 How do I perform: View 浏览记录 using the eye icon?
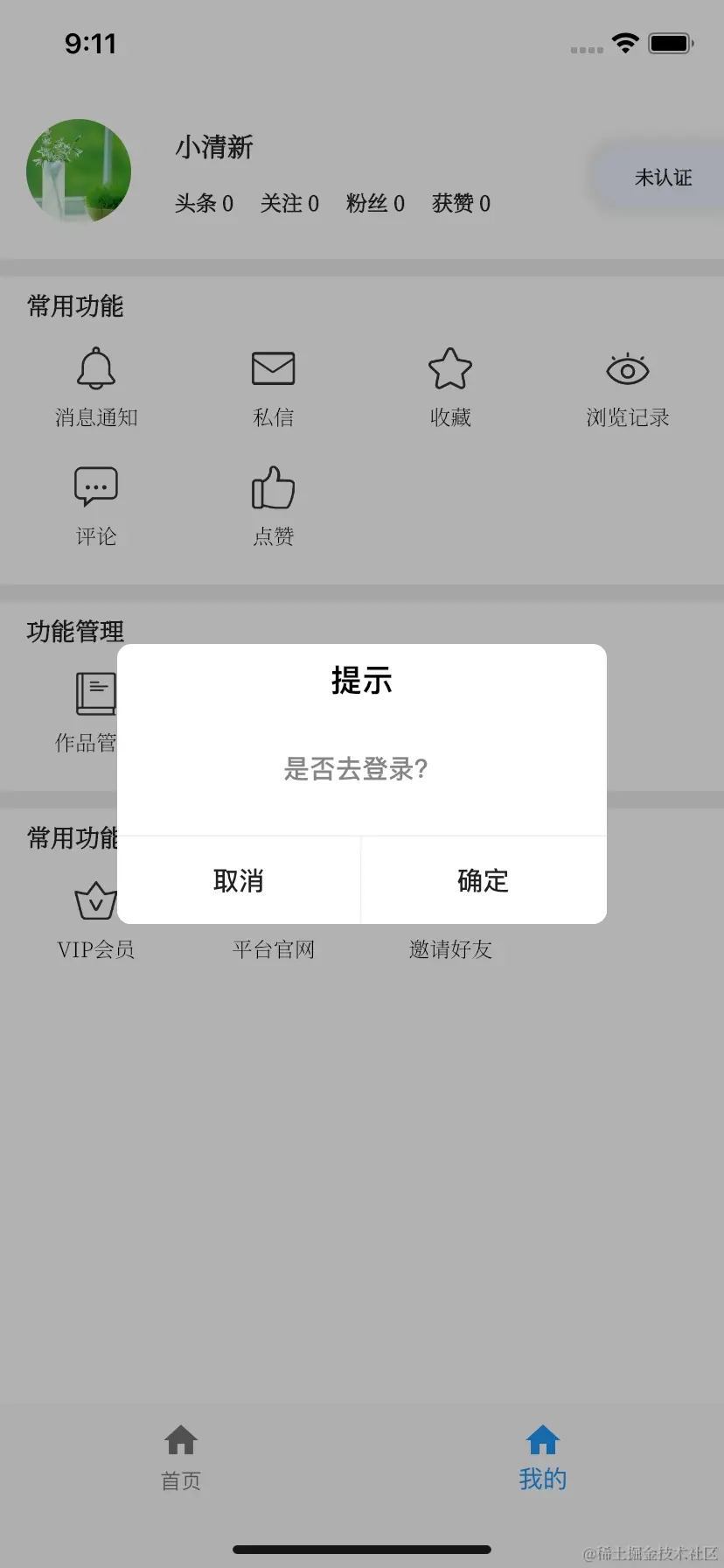(x=627, y=368)
